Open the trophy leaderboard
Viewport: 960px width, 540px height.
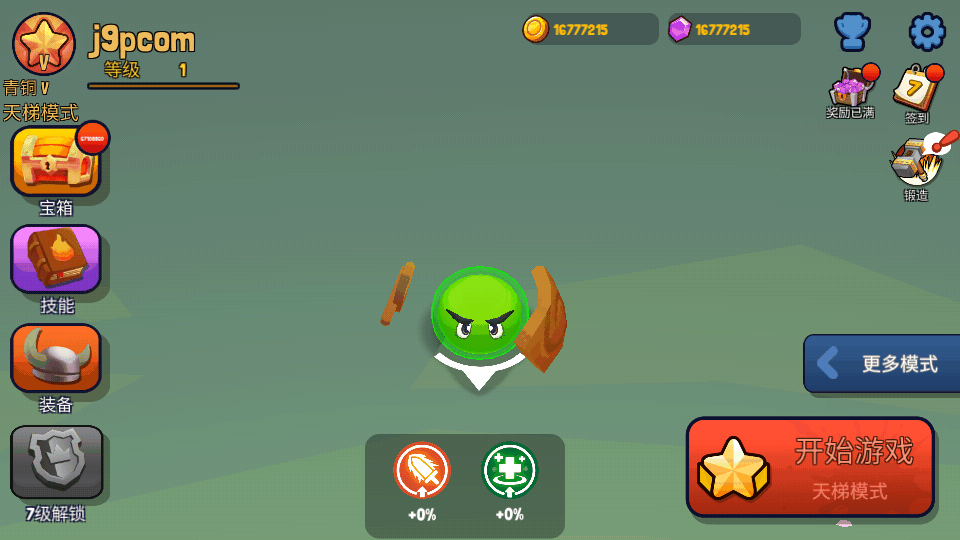(852, 32)
